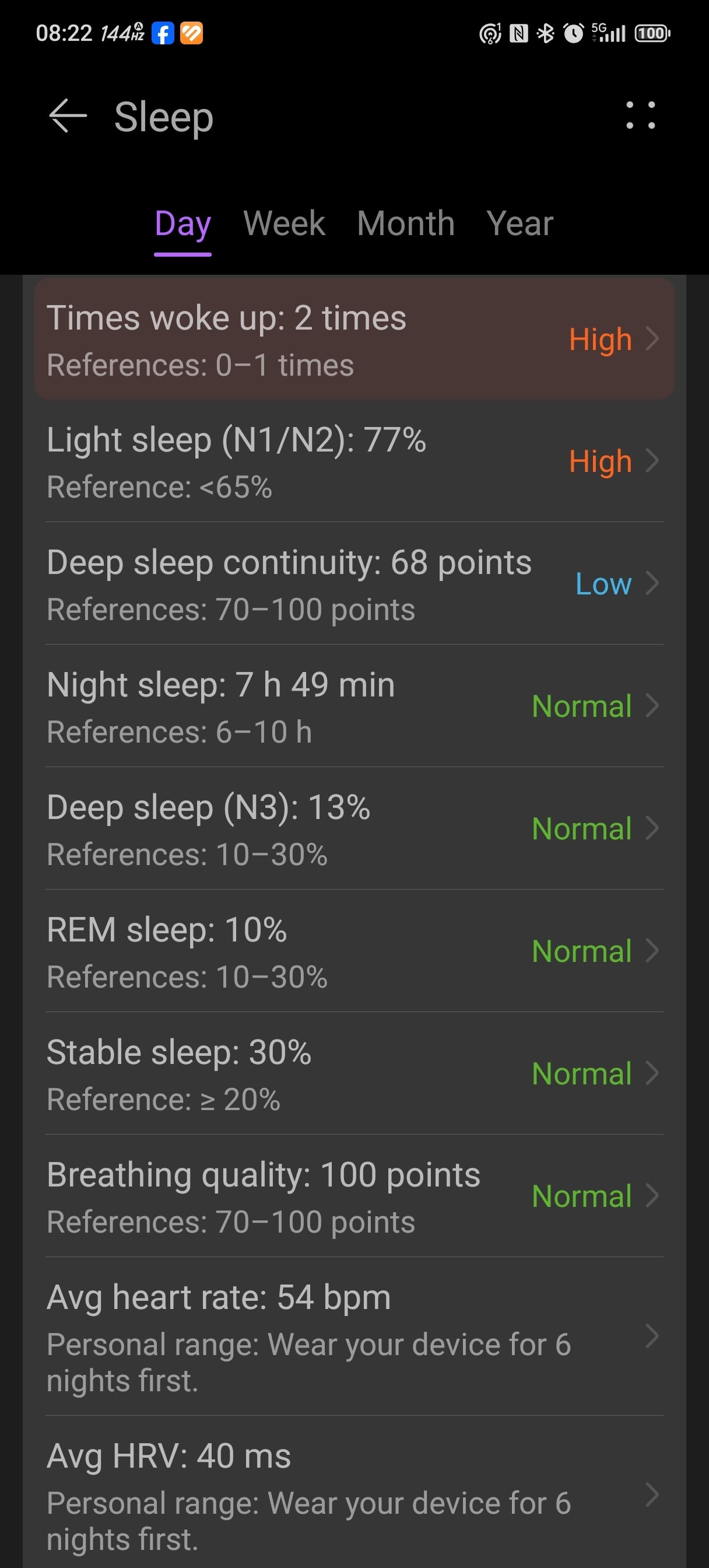709x1568 pixels.
Task: Open Light sleep (N1/N2) details
Action: (x=354, y=461)
